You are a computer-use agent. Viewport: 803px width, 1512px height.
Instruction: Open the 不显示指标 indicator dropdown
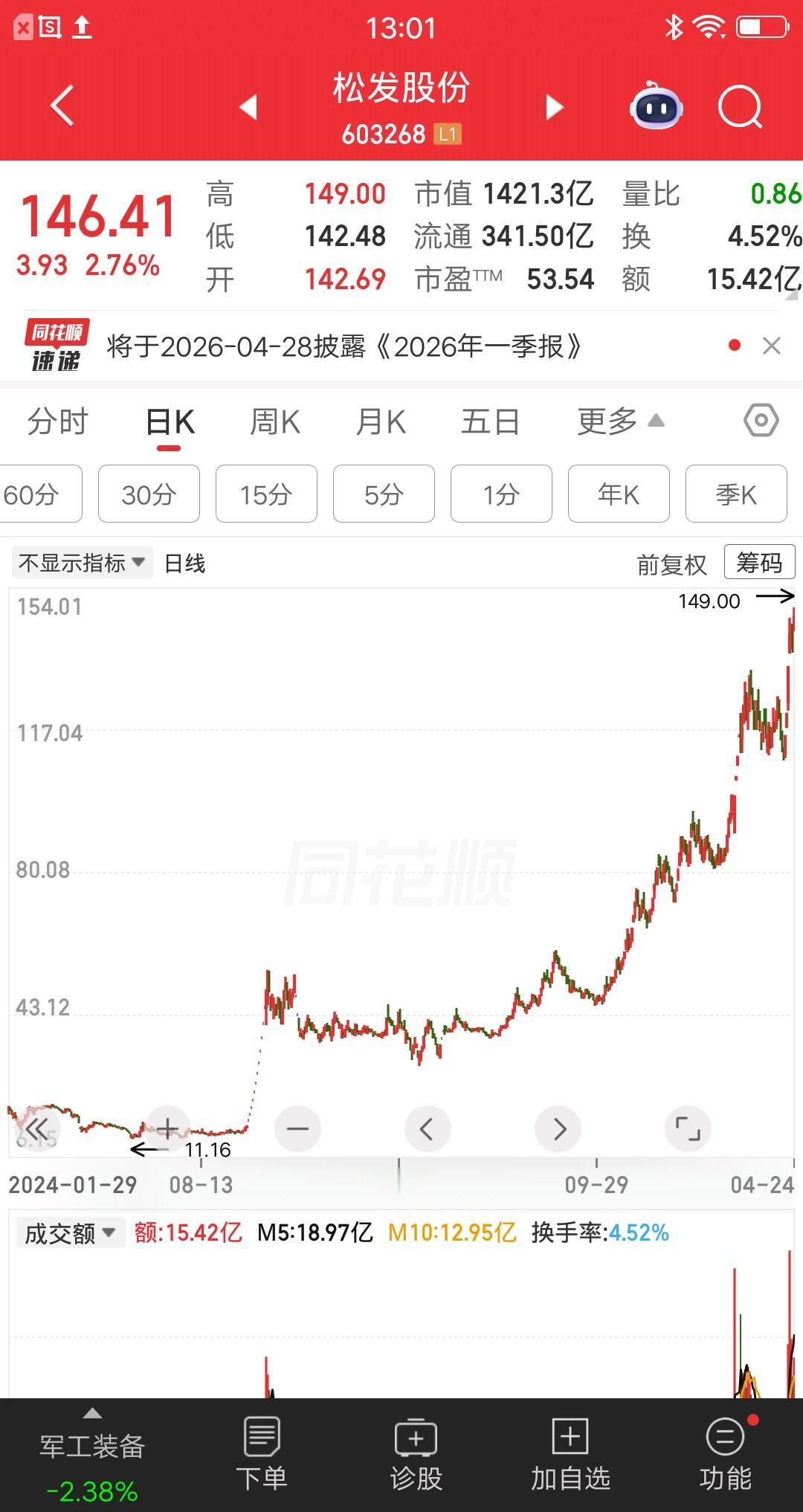(82, 563)
